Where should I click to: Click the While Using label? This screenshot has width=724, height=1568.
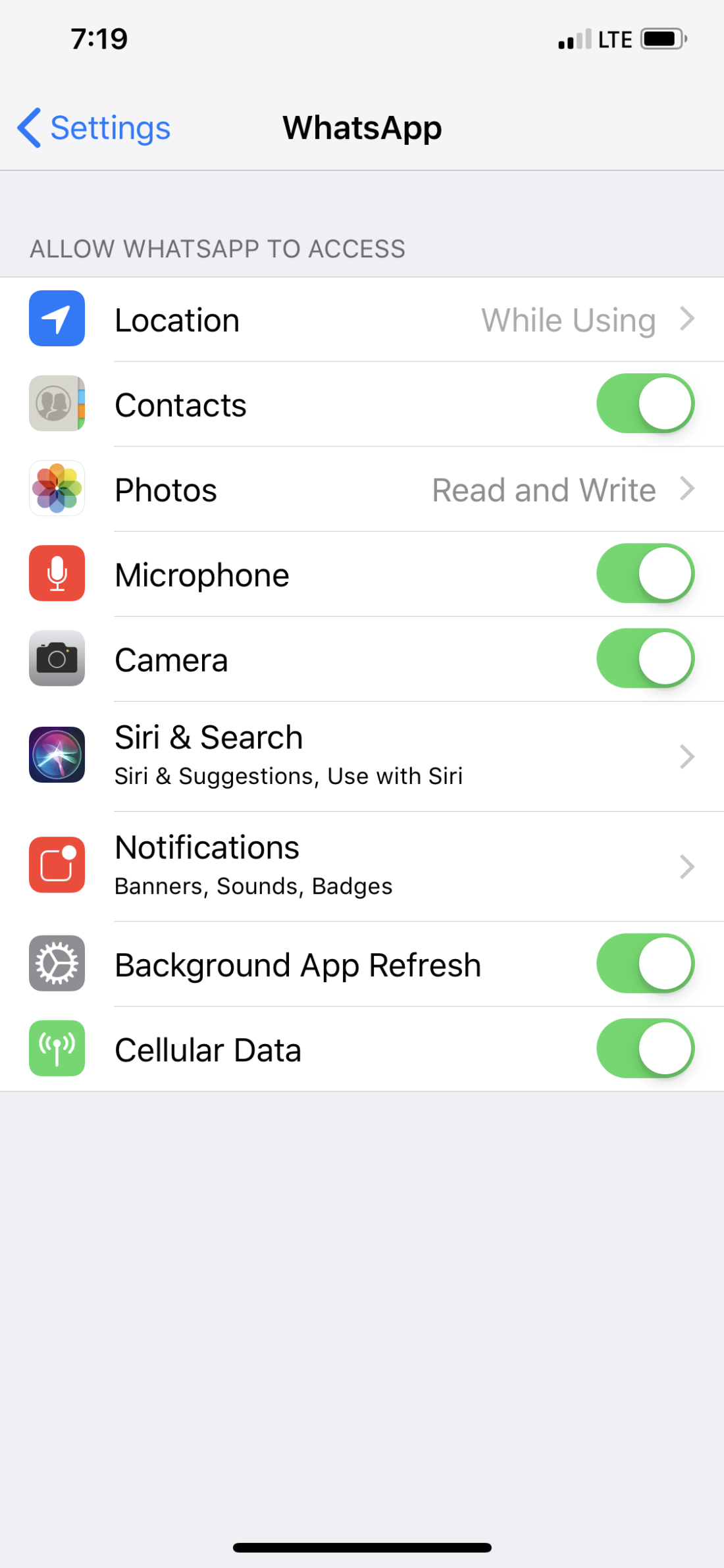(x=567, y=319)
